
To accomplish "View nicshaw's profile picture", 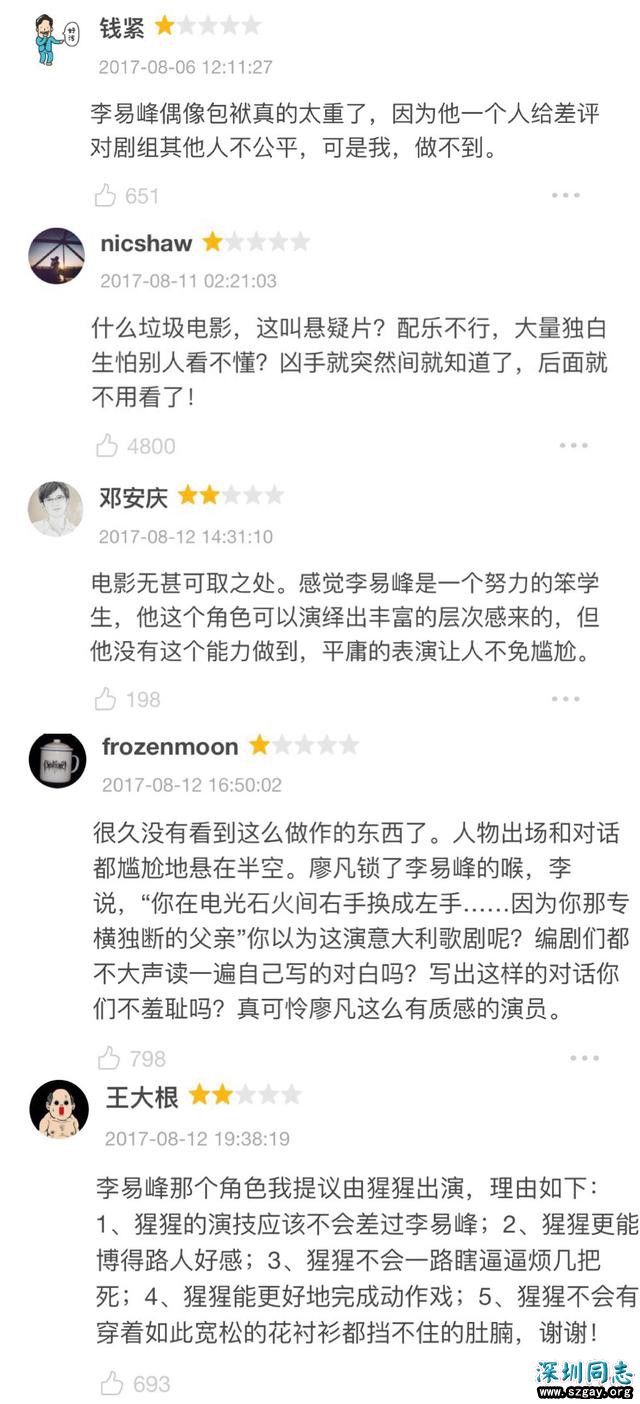I will (x=56, y=257).
